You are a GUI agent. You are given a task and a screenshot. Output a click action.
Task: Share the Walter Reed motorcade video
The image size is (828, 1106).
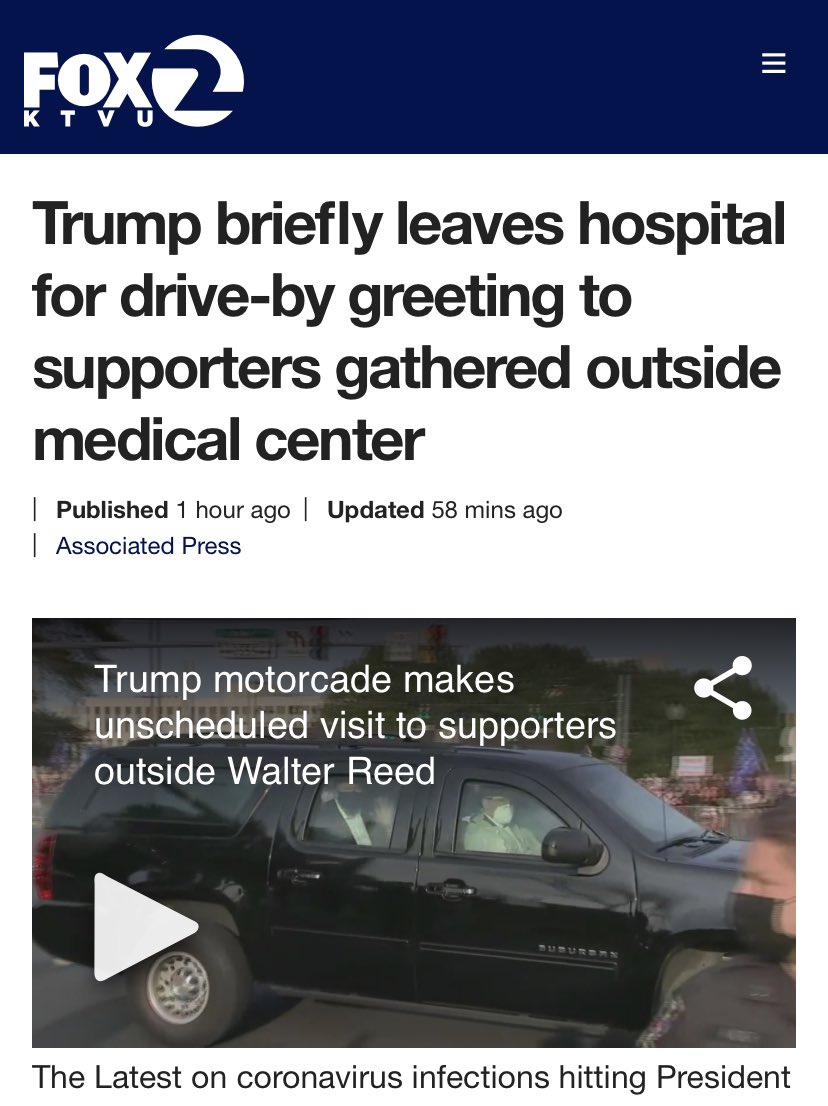coord(723,688)
